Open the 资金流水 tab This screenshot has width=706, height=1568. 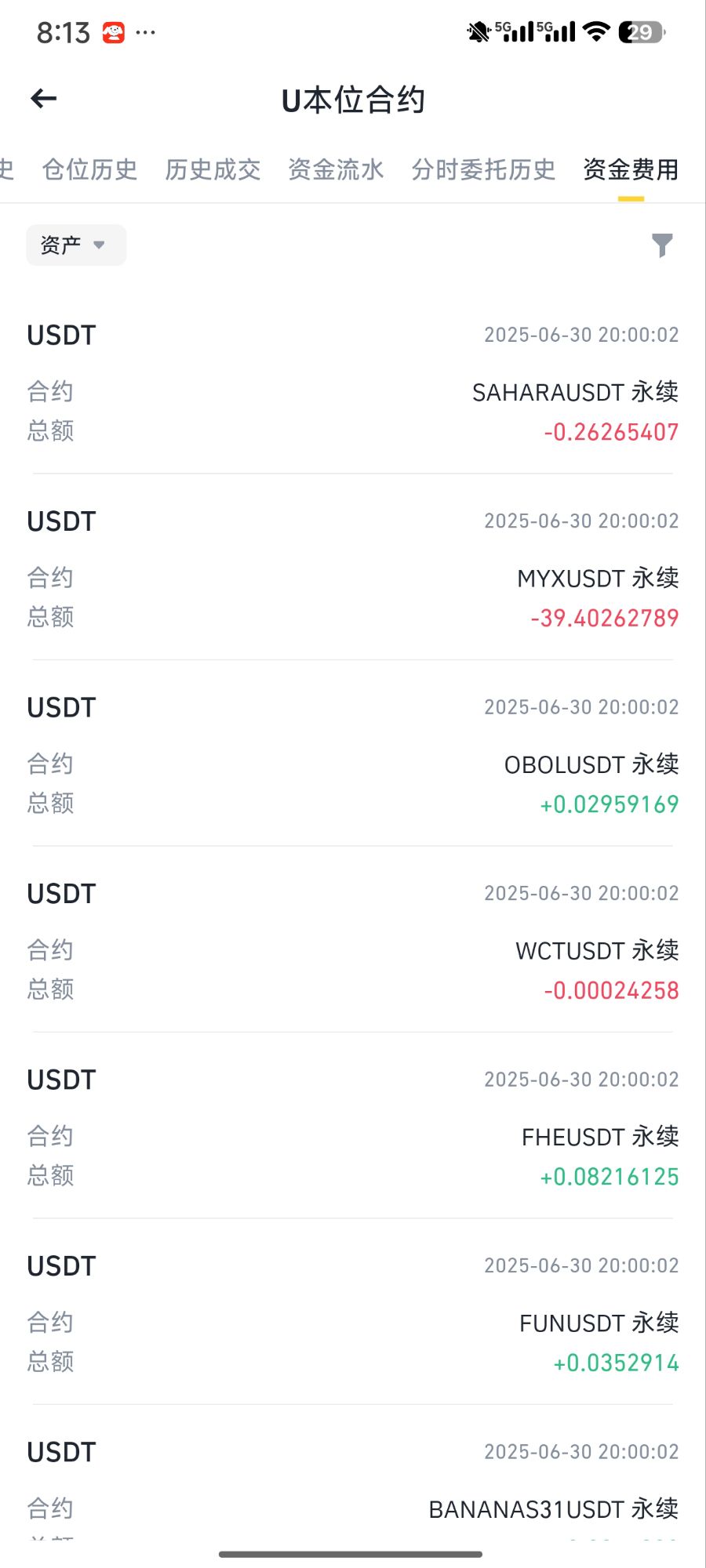pos(336,169)
